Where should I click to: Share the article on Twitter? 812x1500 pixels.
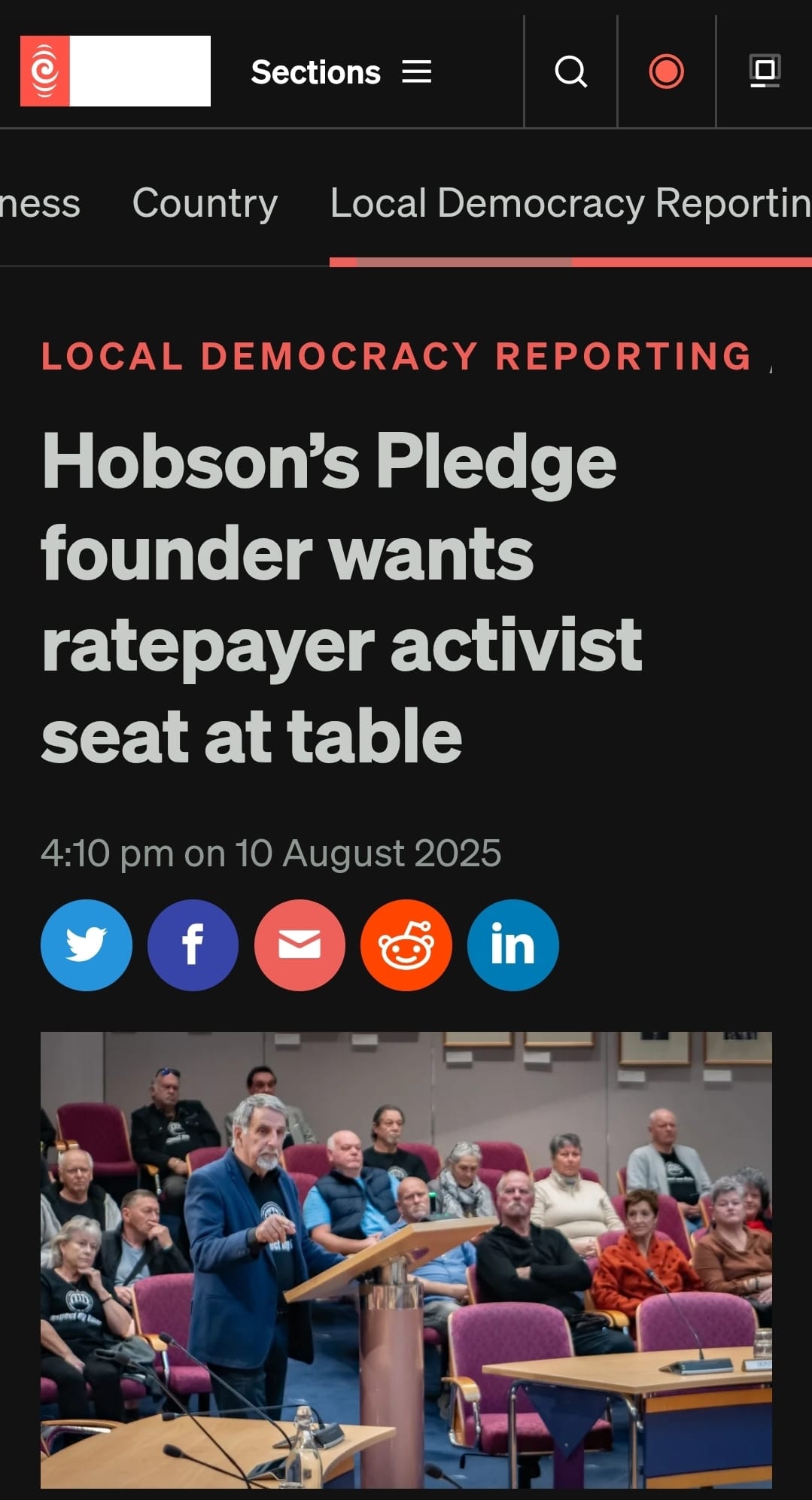pyautogui.click(x=86, y=945)
